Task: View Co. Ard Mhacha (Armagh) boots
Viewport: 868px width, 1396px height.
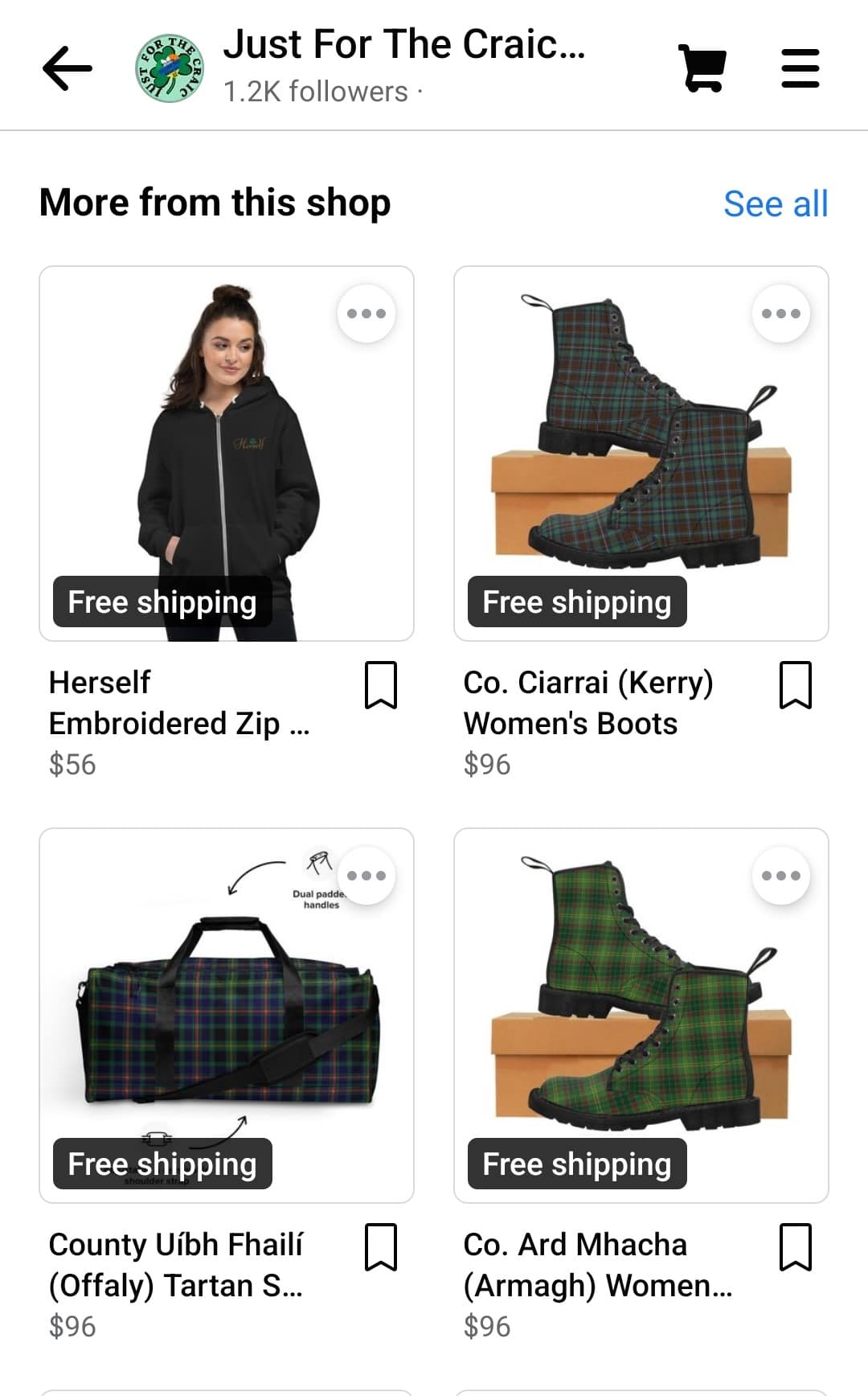Action: tap(641, 1015)
